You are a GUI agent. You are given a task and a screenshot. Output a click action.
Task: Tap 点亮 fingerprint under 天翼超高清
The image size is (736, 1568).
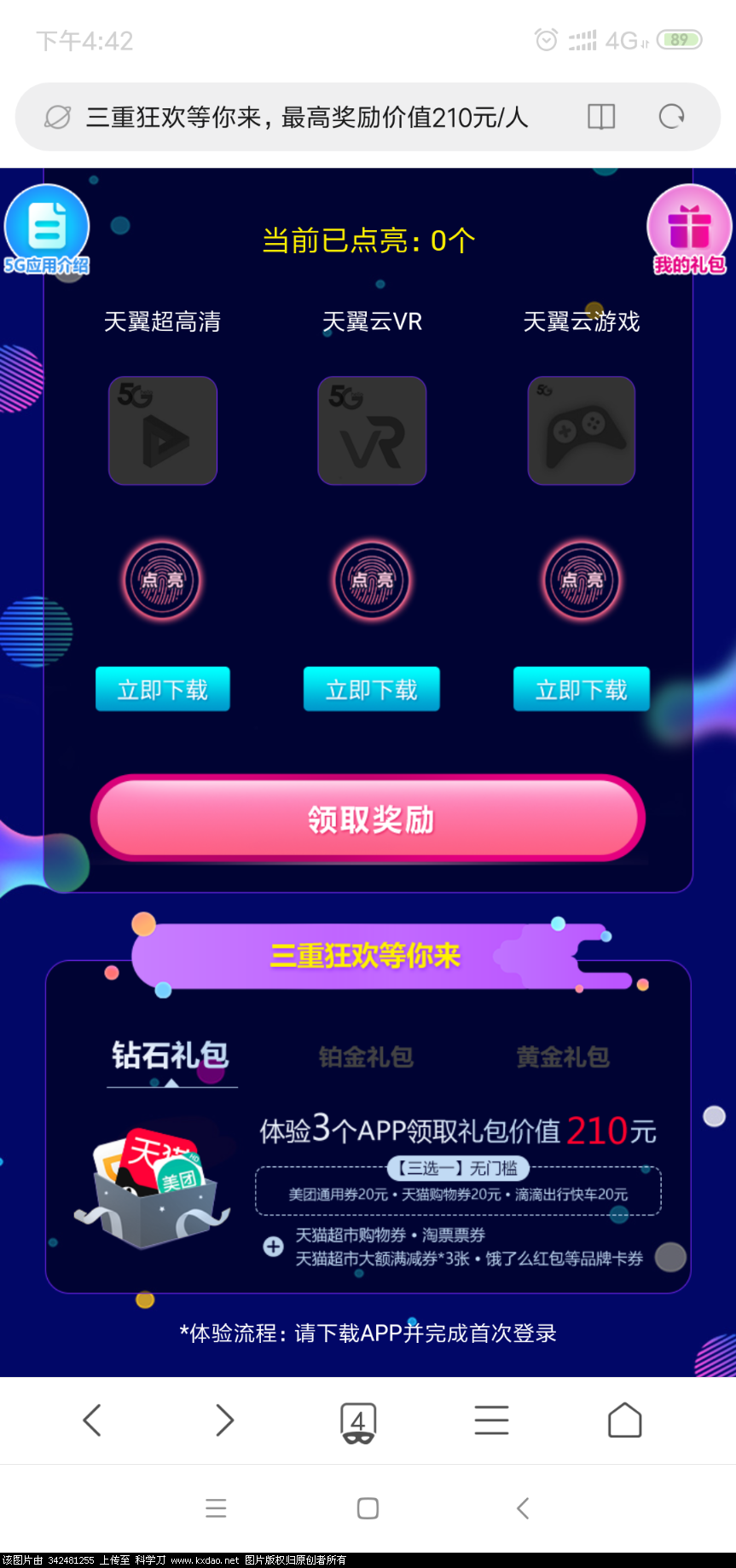(x=162, y=580)
